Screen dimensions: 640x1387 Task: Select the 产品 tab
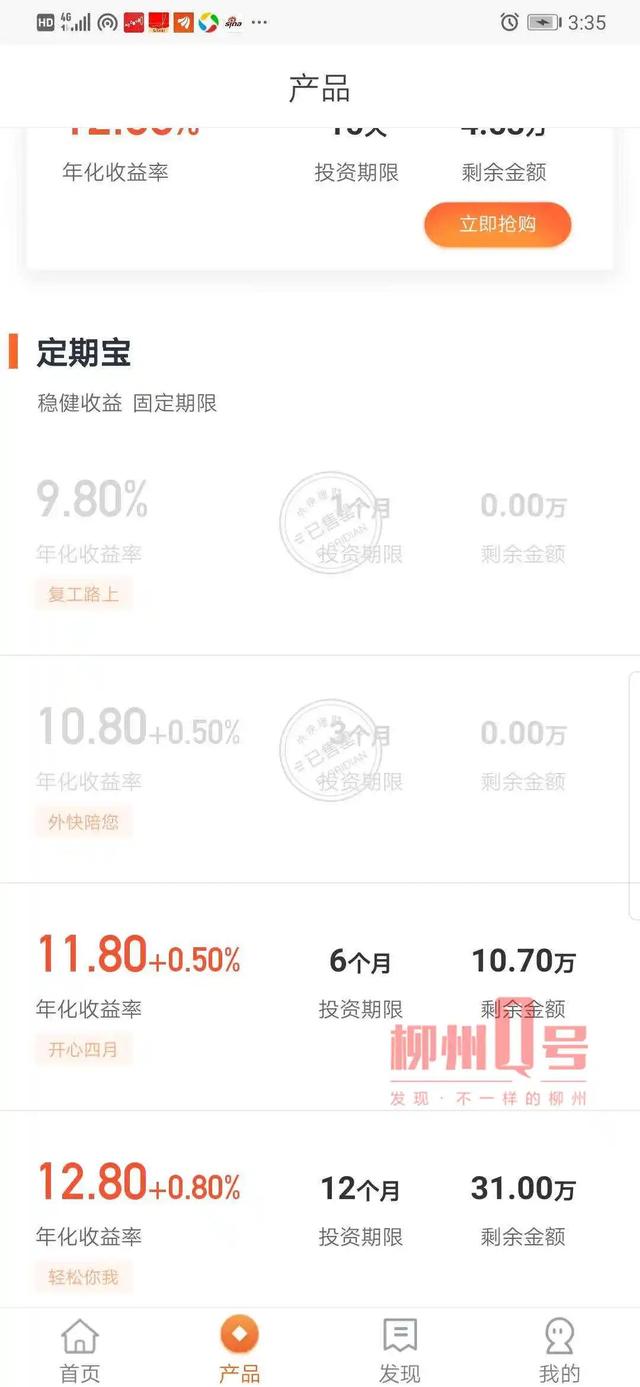point(239,1350)
